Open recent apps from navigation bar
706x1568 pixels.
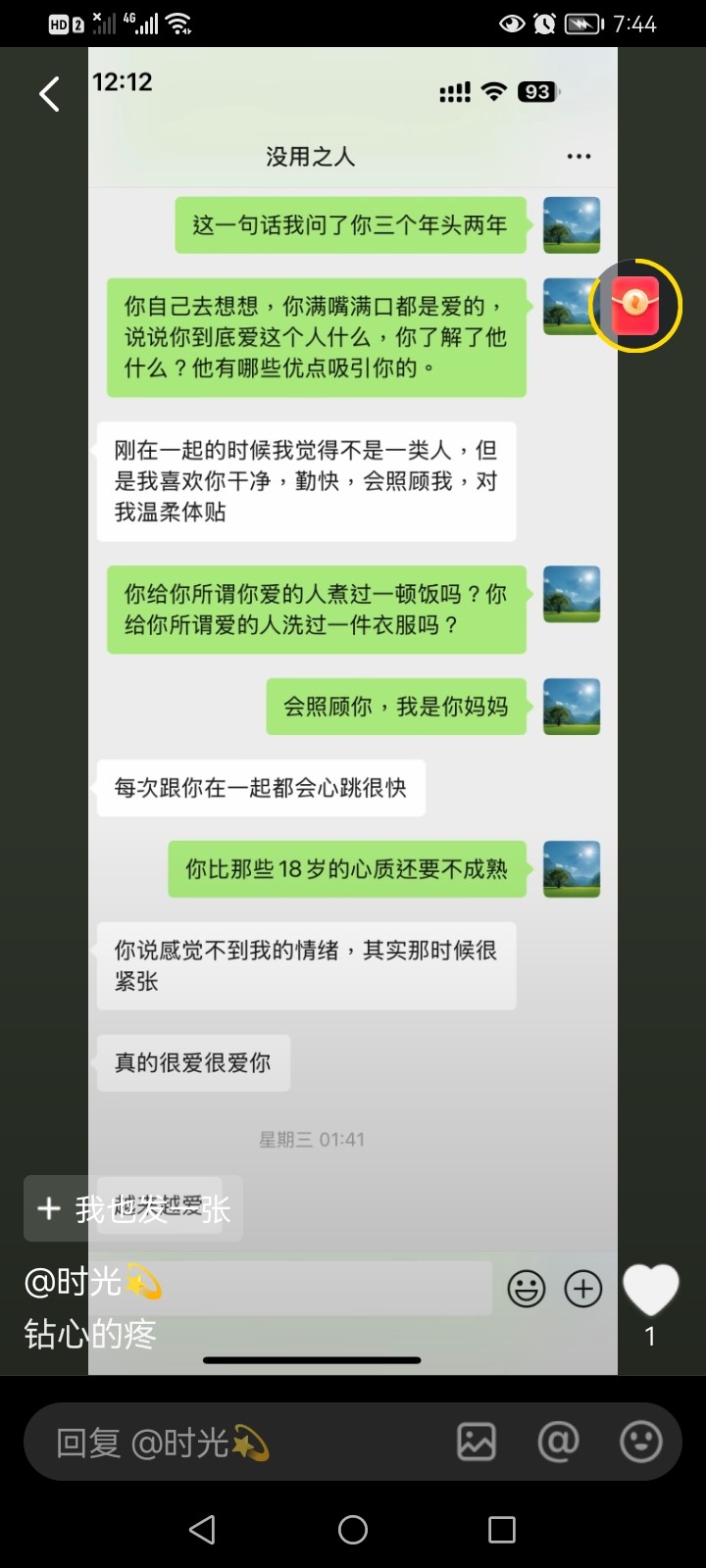502,1530
